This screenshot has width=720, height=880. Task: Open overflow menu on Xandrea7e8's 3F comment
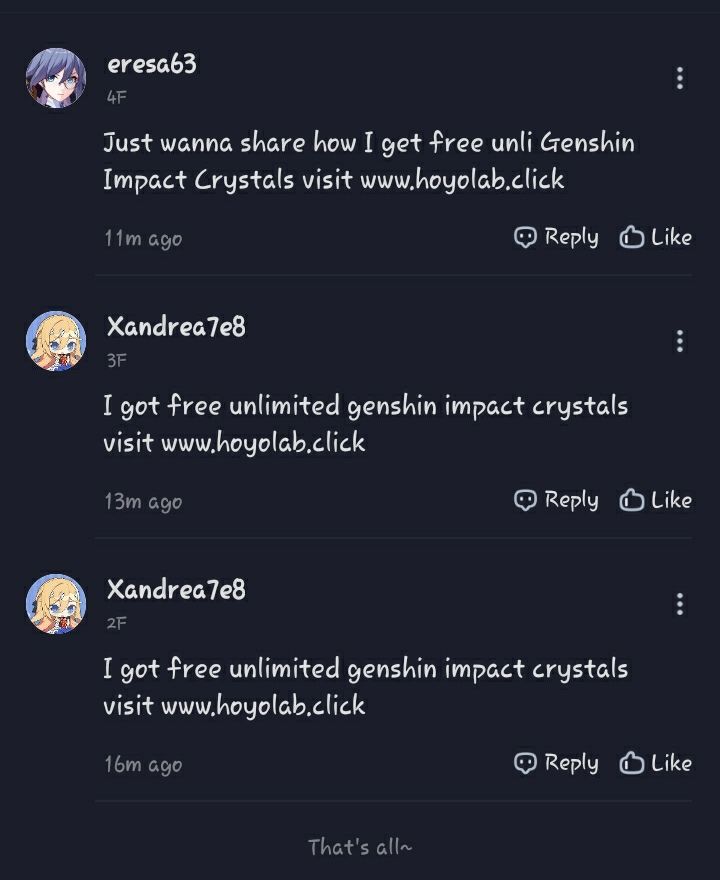pos(680,341)
